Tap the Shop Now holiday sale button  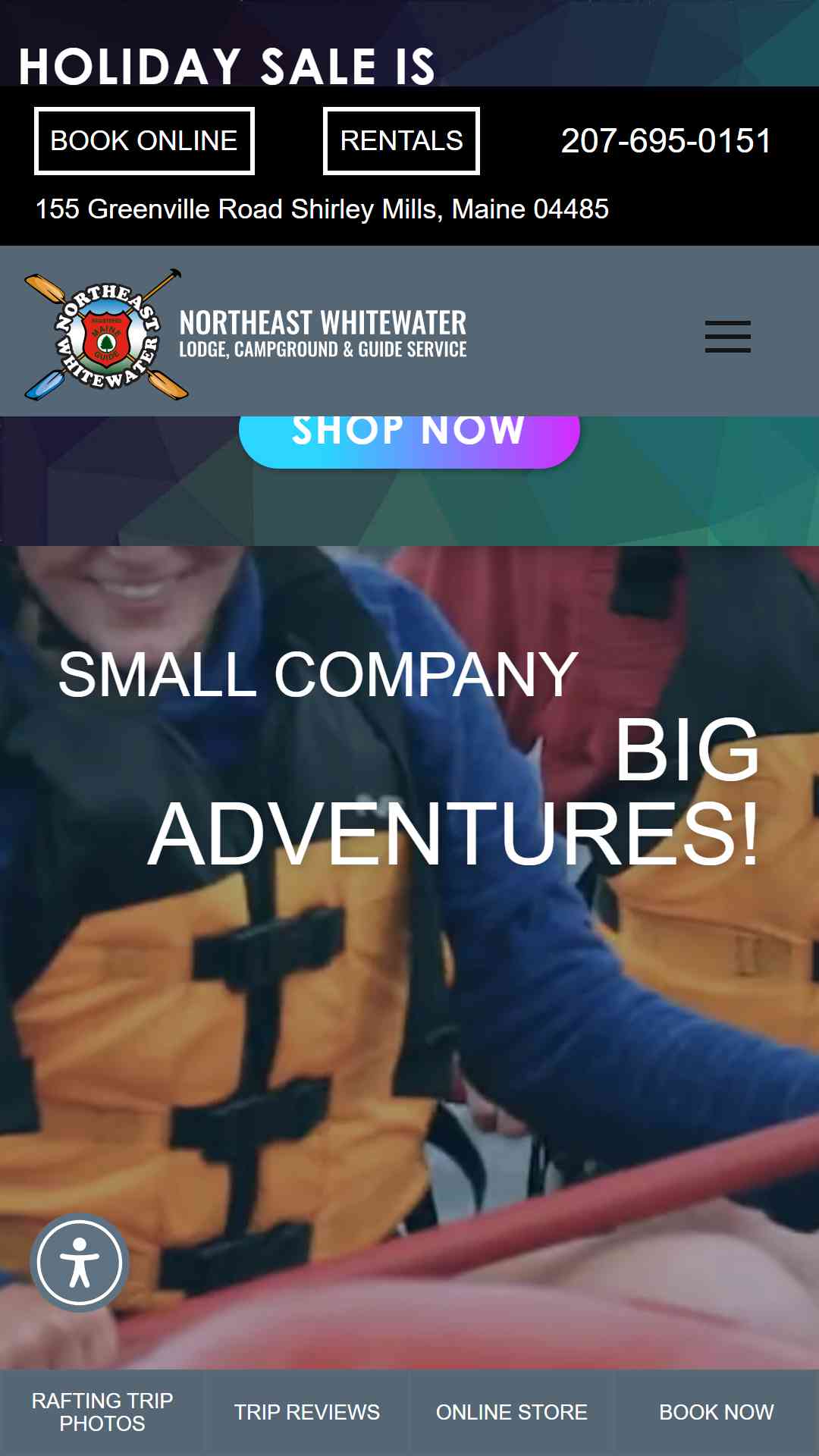click(x=409, y=440)
